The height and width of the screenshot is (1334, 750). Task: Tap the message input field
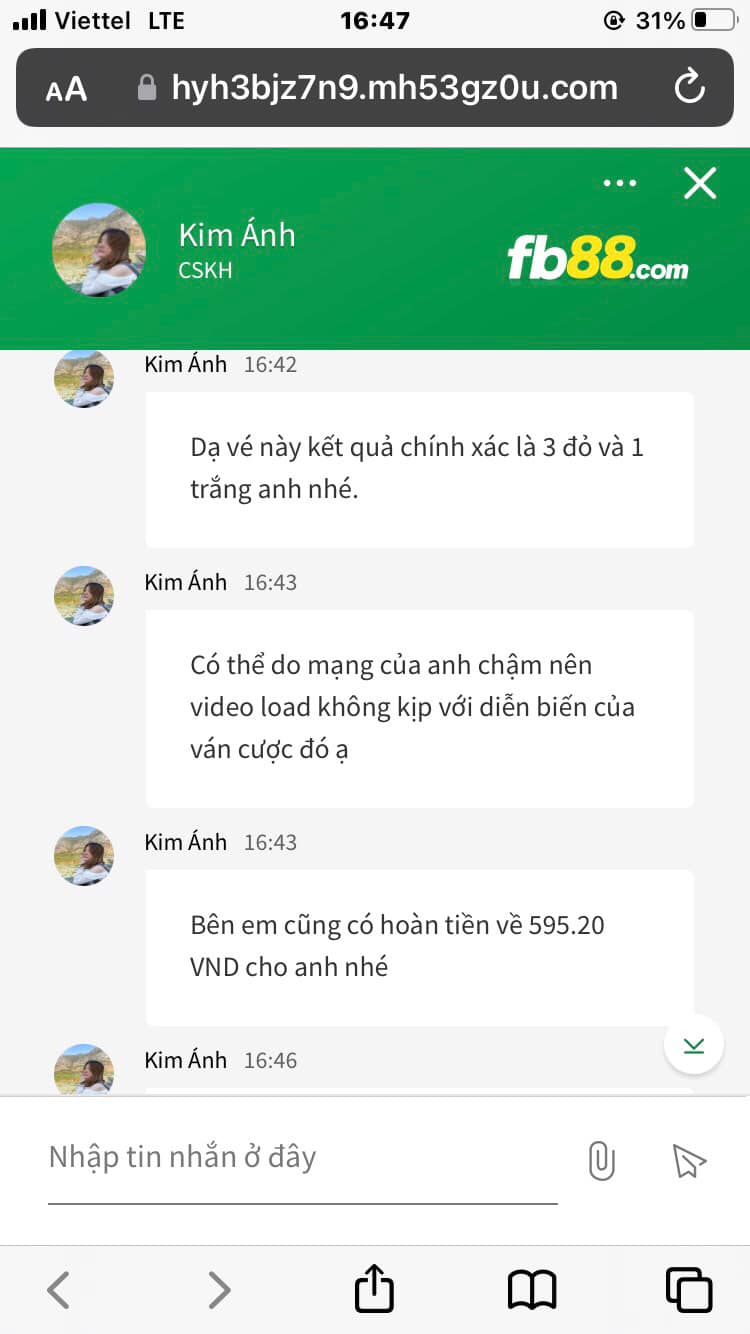click(x=300, y=1158)
